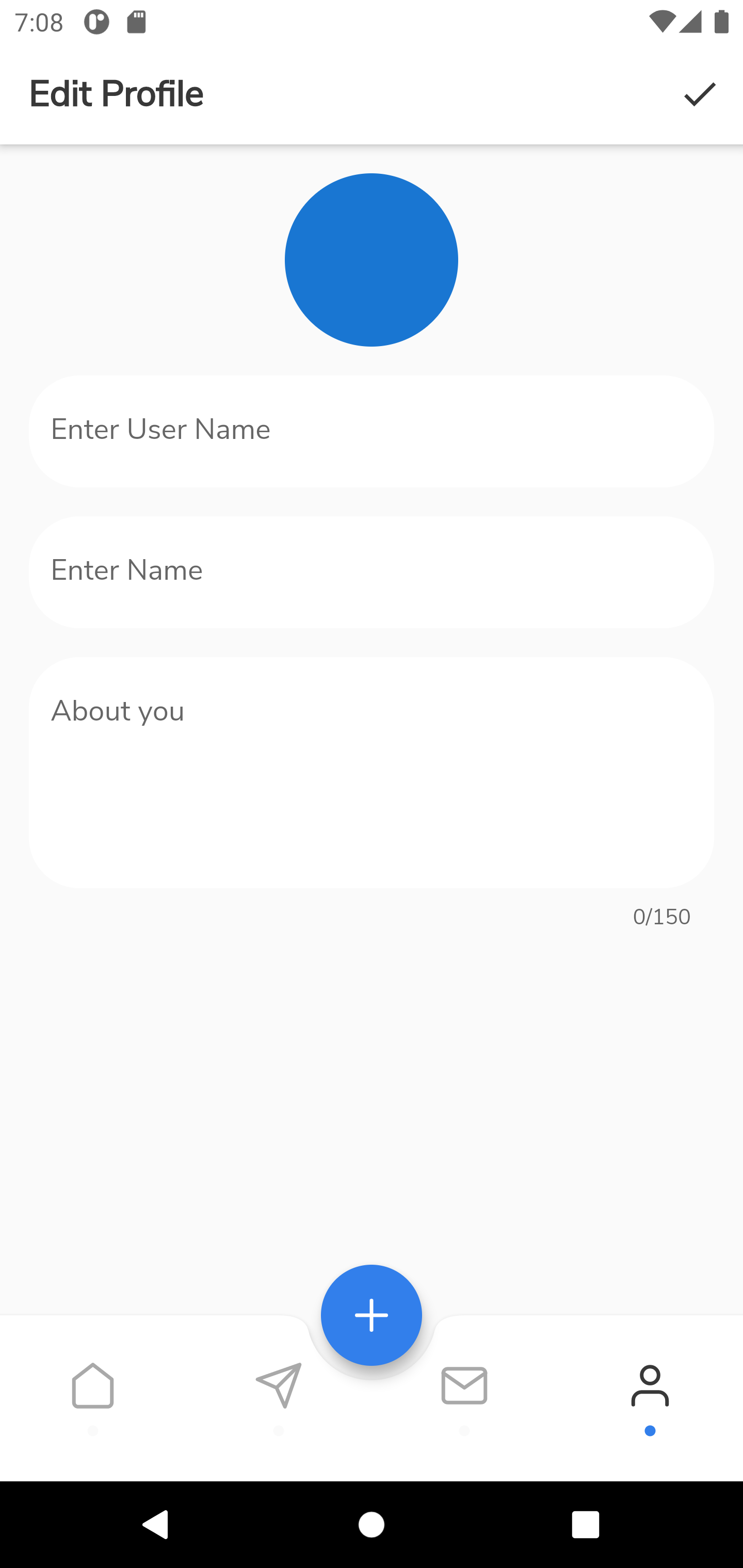Focus the Enter User Name field
743x1568 pixels.
[x=372, y=430]
